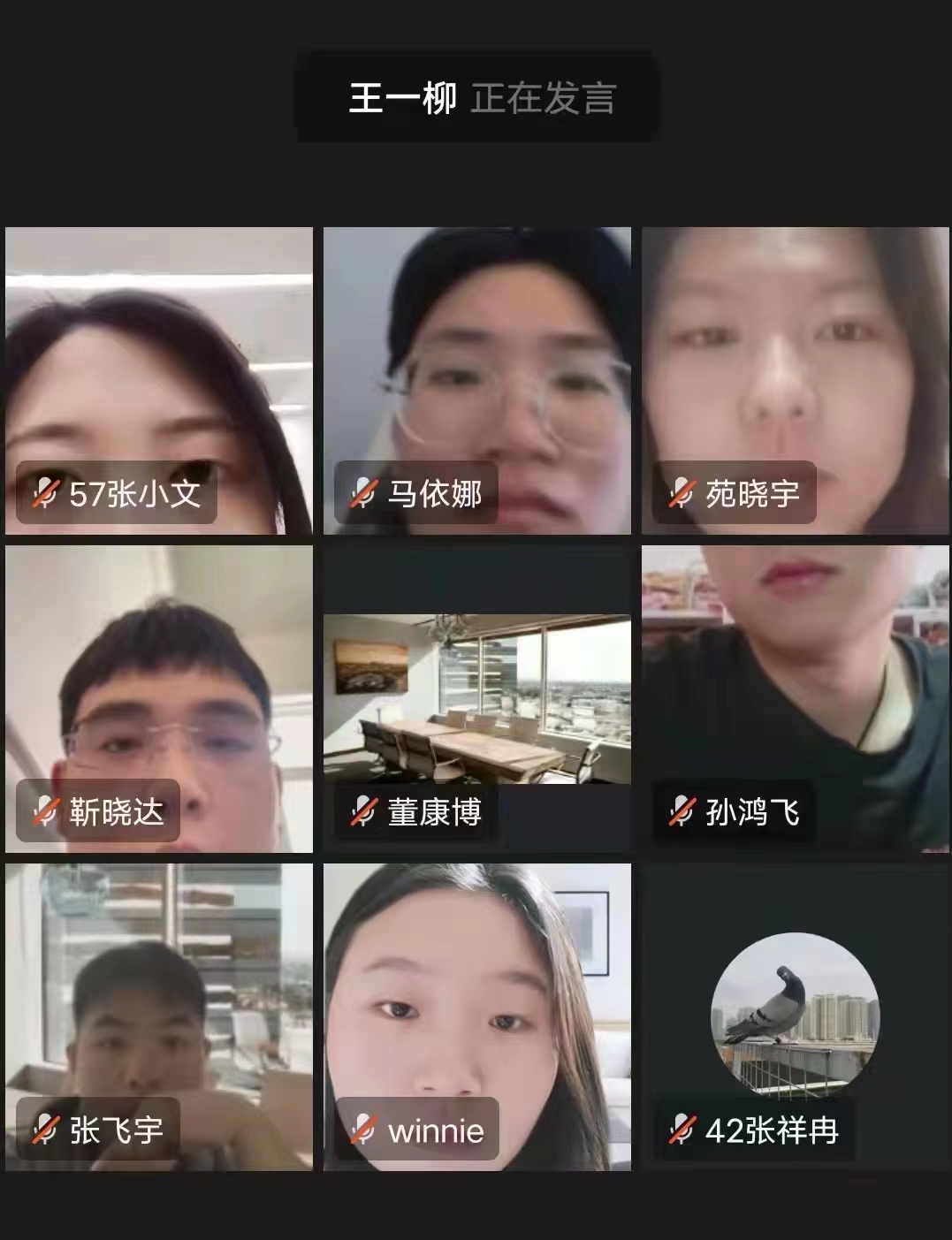Screen dimensions: 952x1240
Task: Open 57张小文's video tile
Action: [x=159, y=380]
